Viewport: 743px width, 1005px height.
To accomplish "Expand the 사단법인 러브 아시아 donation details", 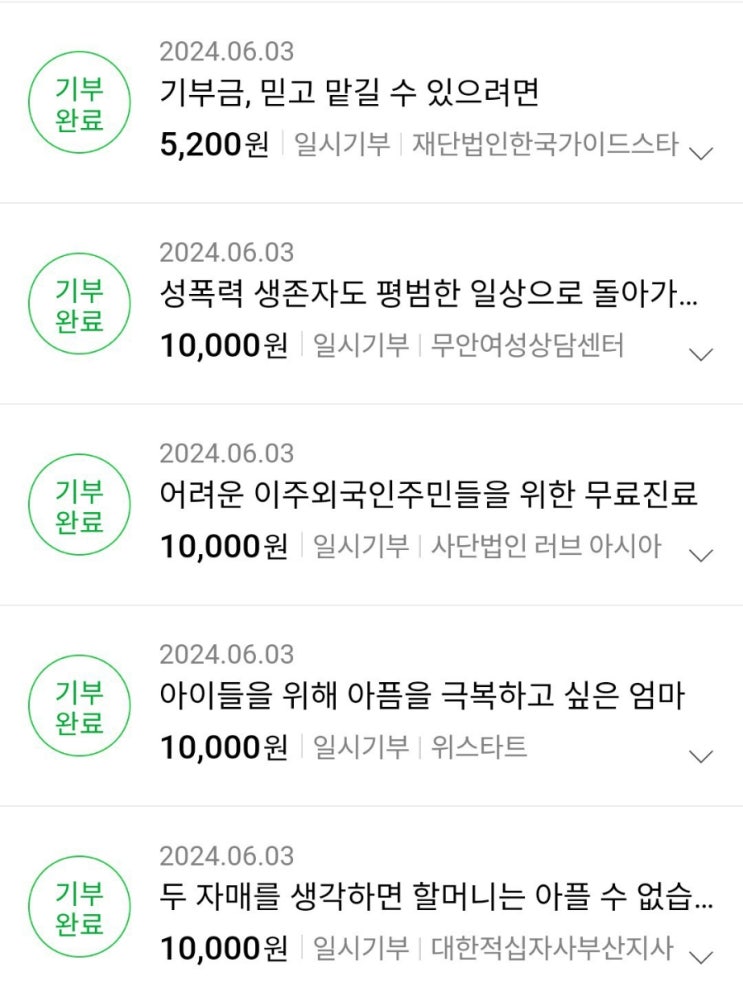I will coord(702,555).
